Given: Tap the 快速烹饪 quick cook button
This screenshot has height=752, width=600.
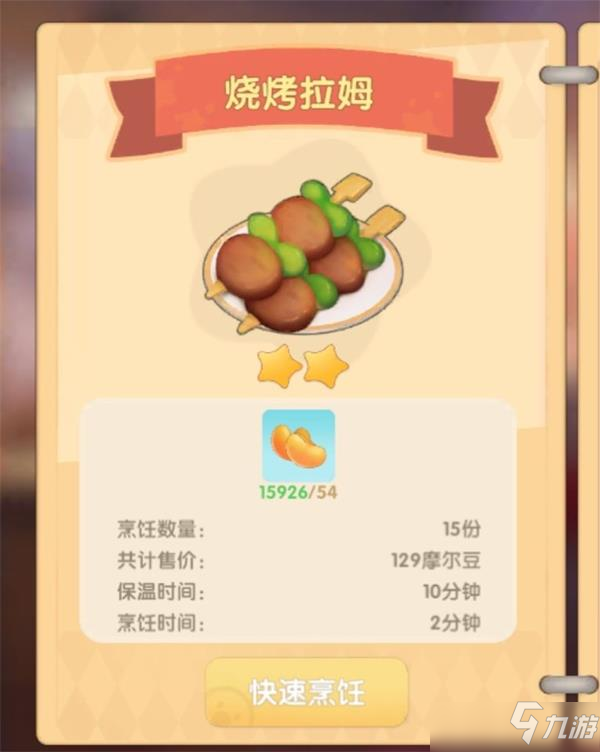Looking at the screenshot, I should click(307, 691).
